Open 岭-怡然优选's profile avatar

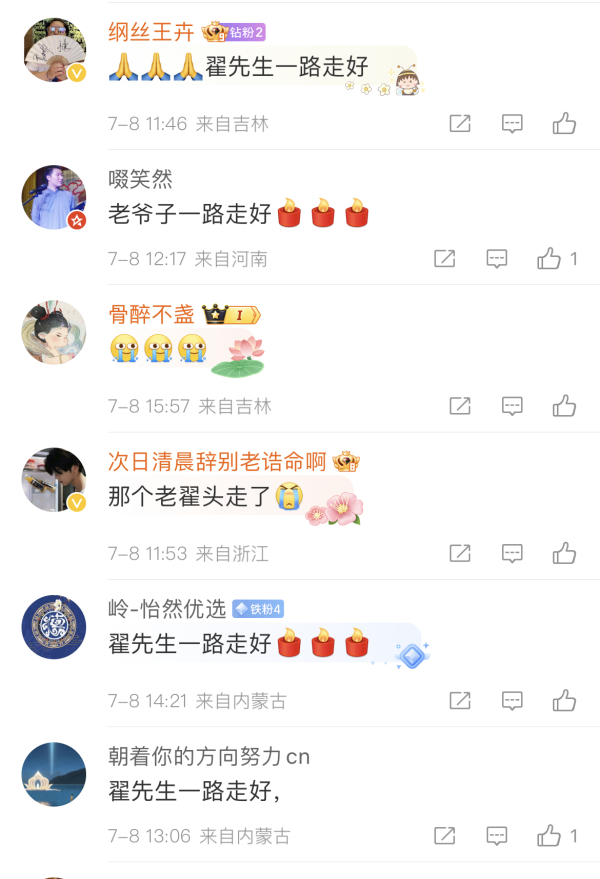coord(54,627)
